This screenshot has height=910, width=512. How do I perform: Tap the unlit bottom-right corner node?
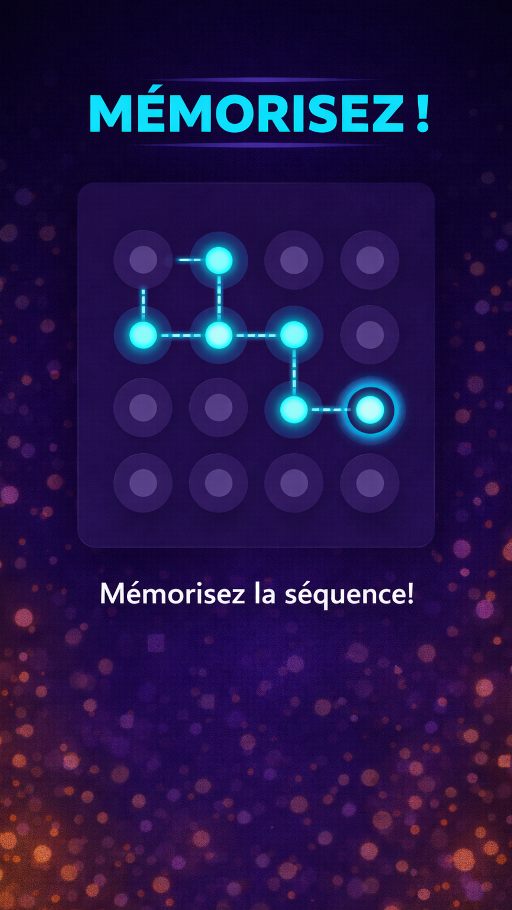tap(369, 483)
